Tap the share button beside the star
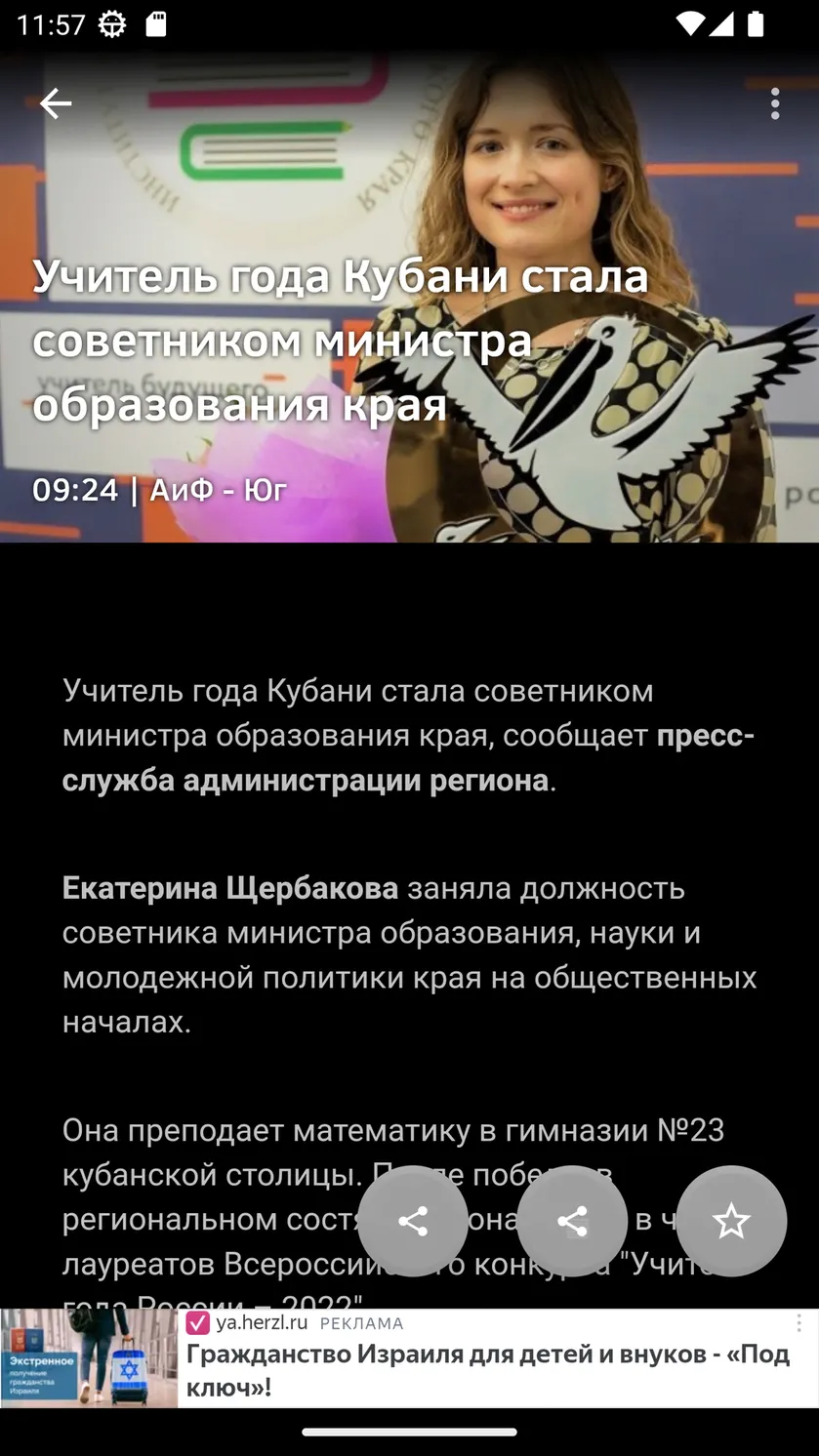This screenshot has width=819, height=1456. pos(572,1221)
